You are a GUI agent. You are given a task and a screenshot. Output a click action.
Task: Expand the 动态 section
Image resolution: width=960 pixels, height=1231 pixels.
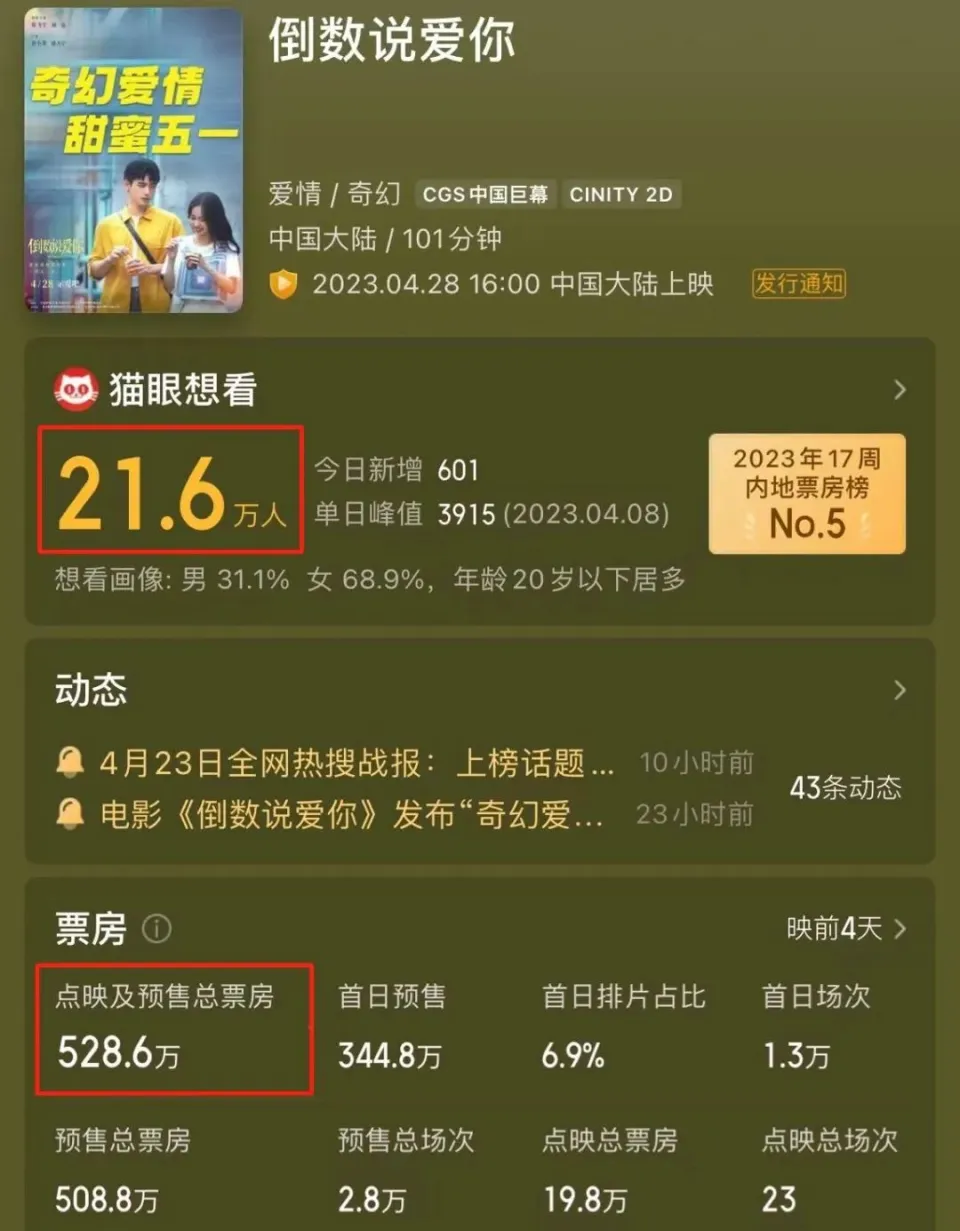tap(899, 690)
